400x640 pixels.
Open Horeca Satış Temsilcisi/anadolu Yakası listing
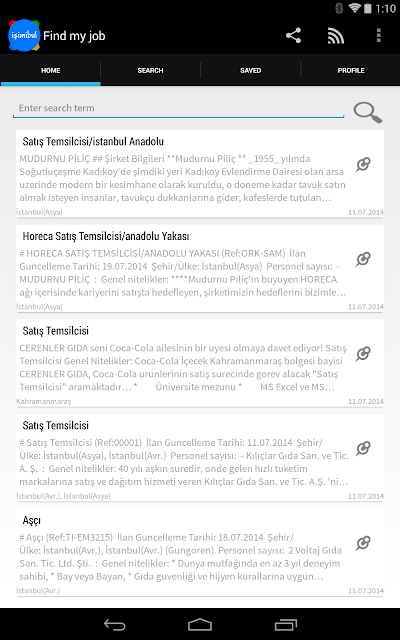point(200,268)
